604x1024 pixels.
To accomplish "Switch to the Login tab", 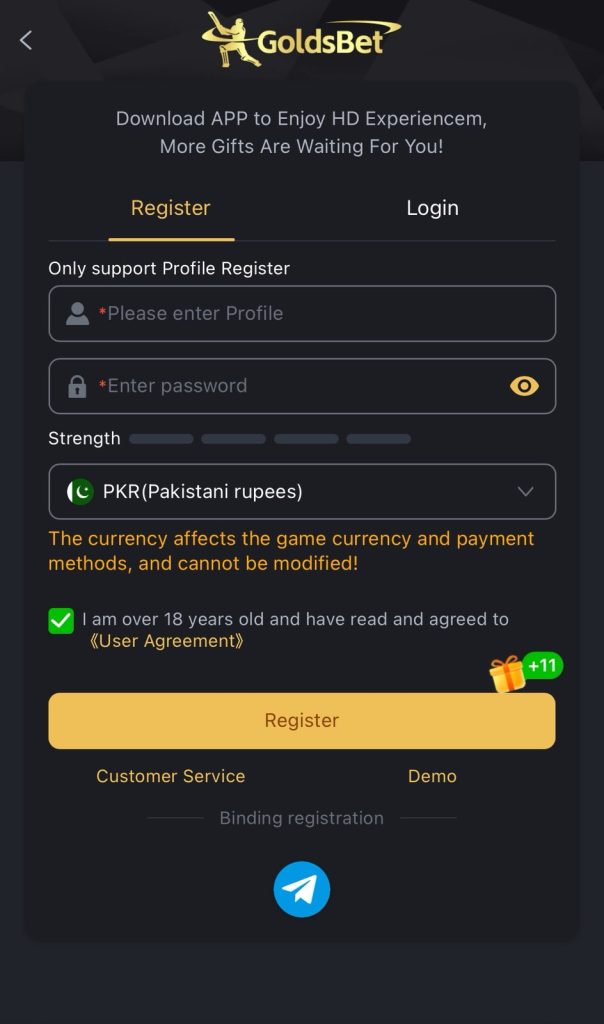I will 432,208.
